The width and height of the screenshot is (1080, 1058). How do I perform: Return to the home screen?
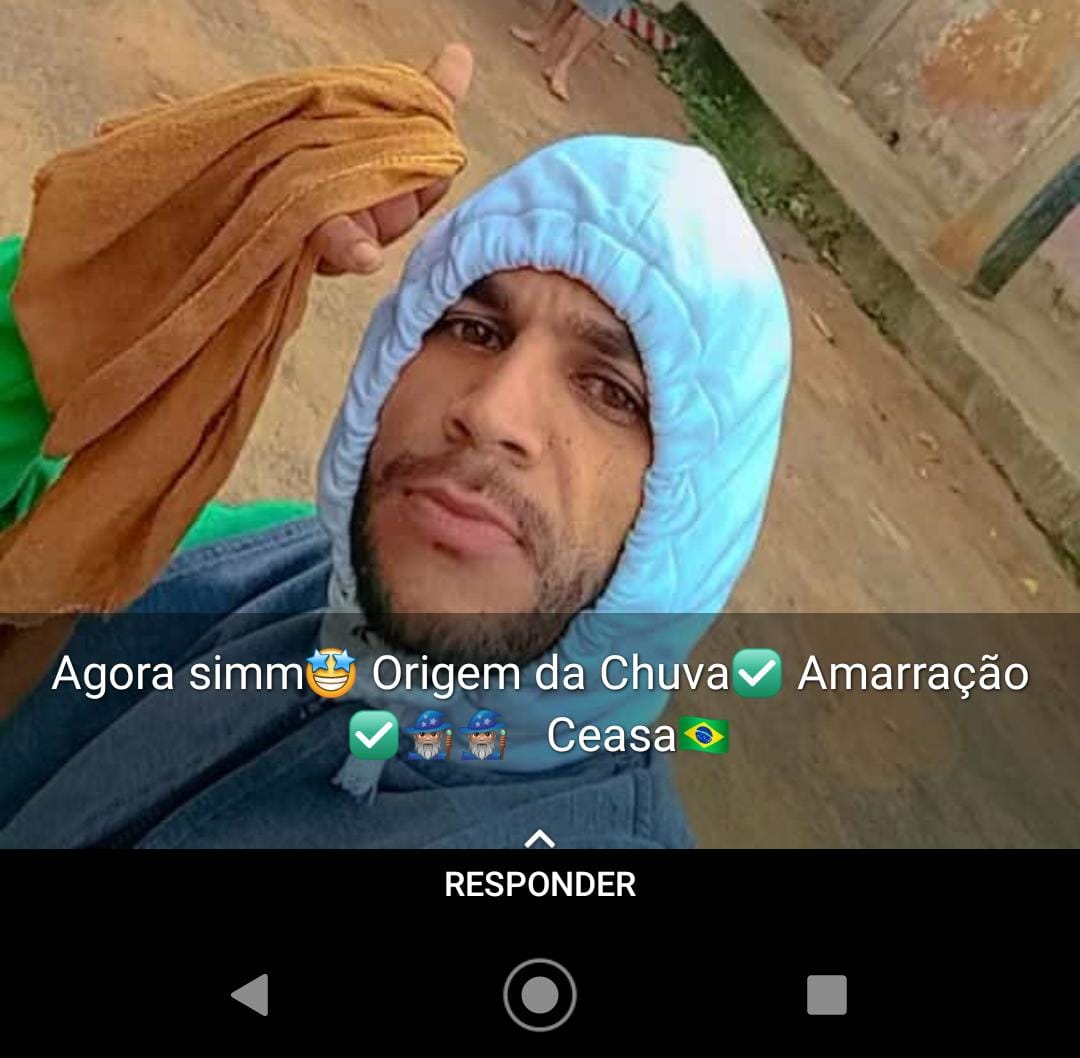click(x=540, y=995)
